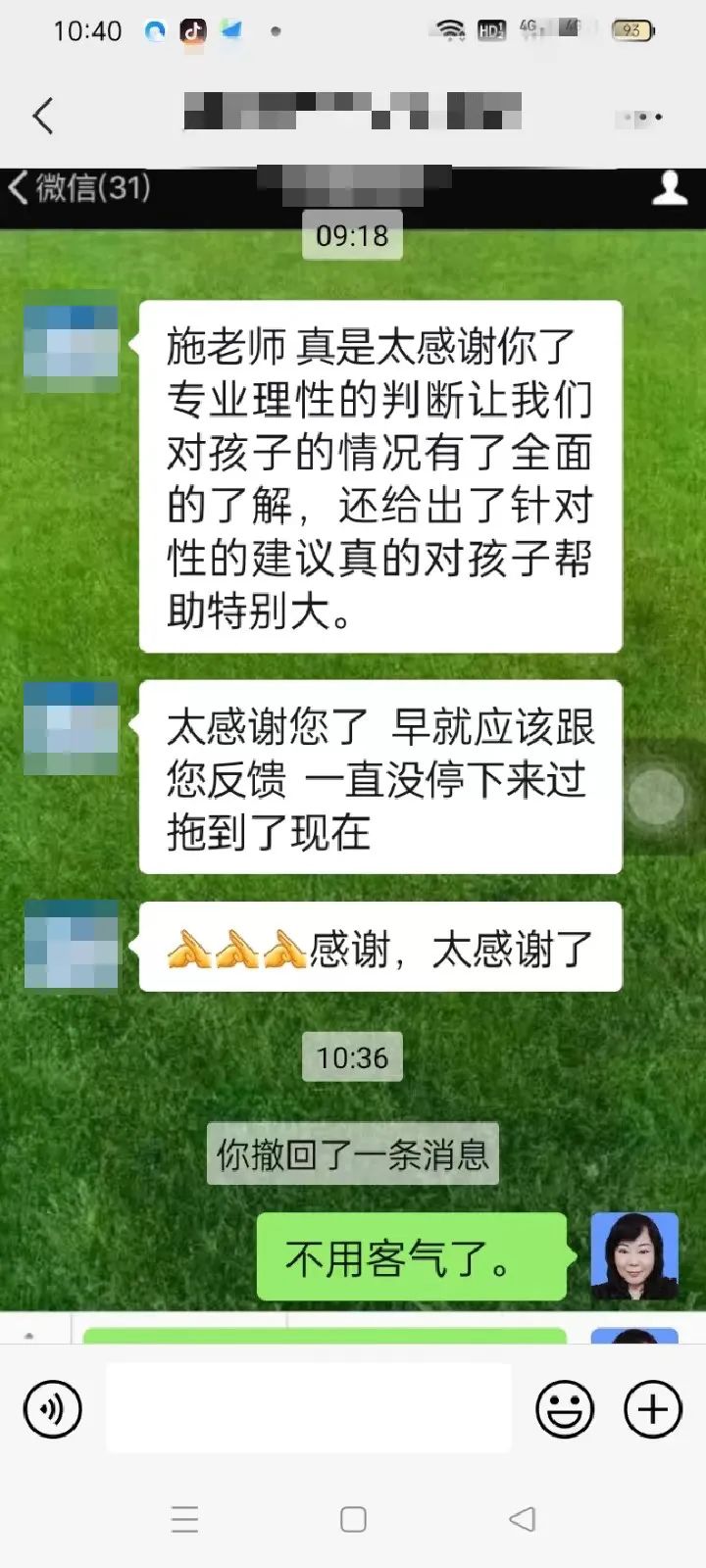Tap the floating assistive ball
The width and height of the screenshot is (706, 1568).
point(655,794)
